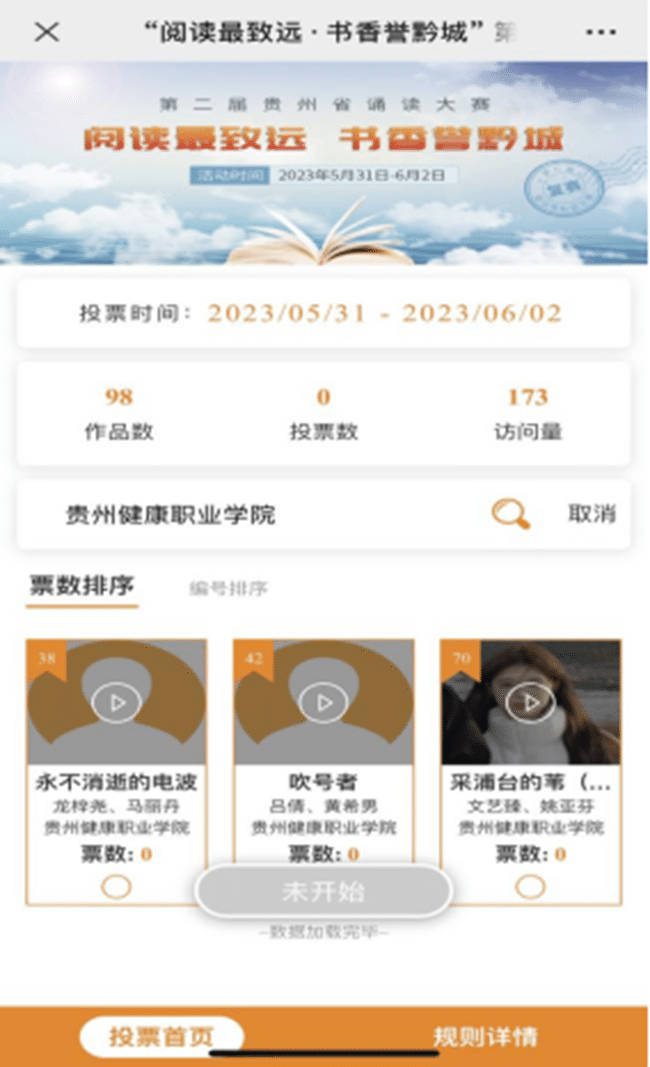Tap 取消 to clear the search
650x1067 pixels.
pos(591,514)
